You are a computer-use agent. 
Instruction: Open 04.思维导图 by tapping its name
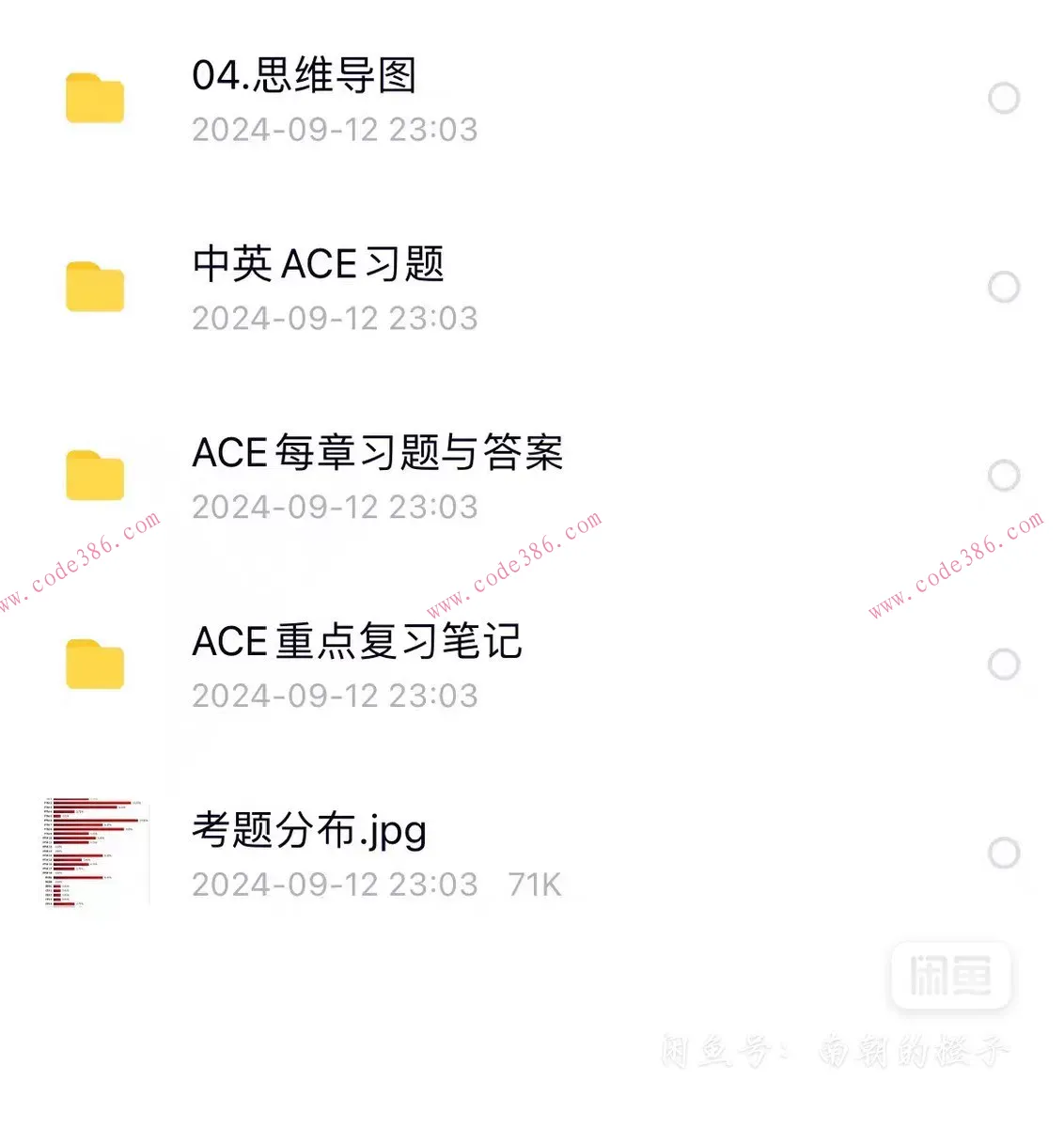305,75
